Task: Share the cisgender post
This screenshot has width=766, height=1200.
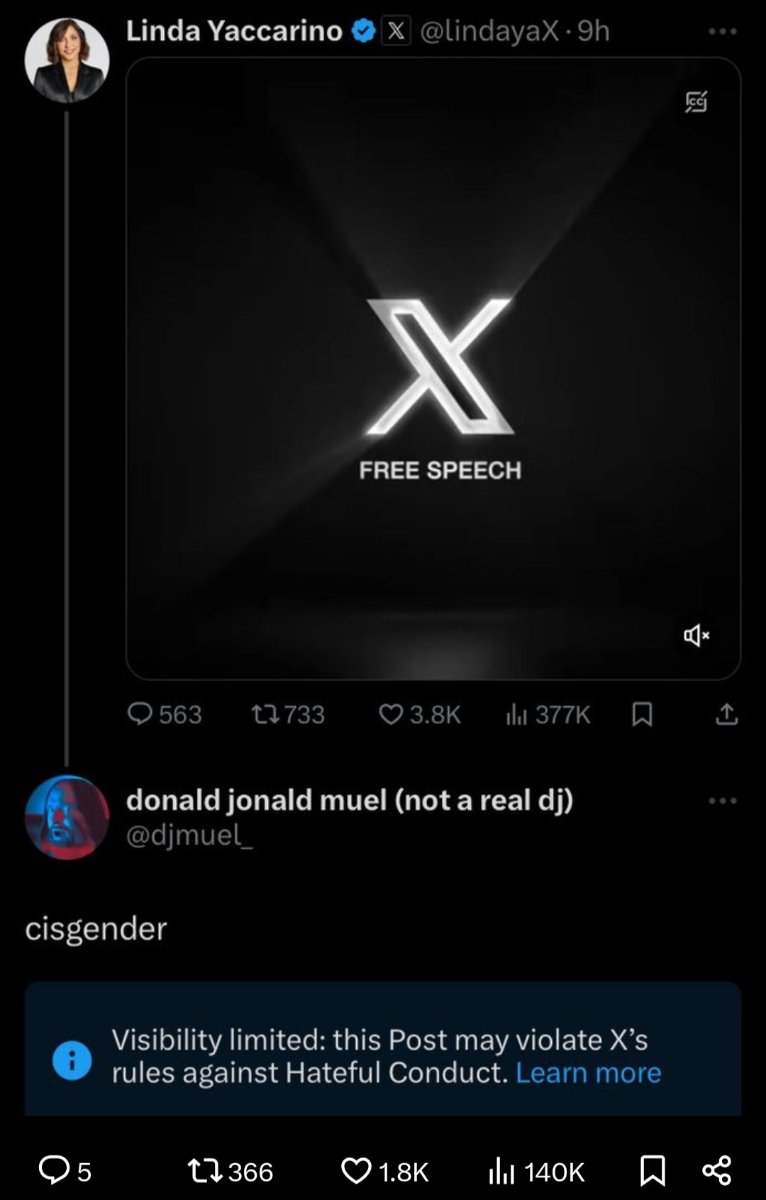Action: (716, 1170)
